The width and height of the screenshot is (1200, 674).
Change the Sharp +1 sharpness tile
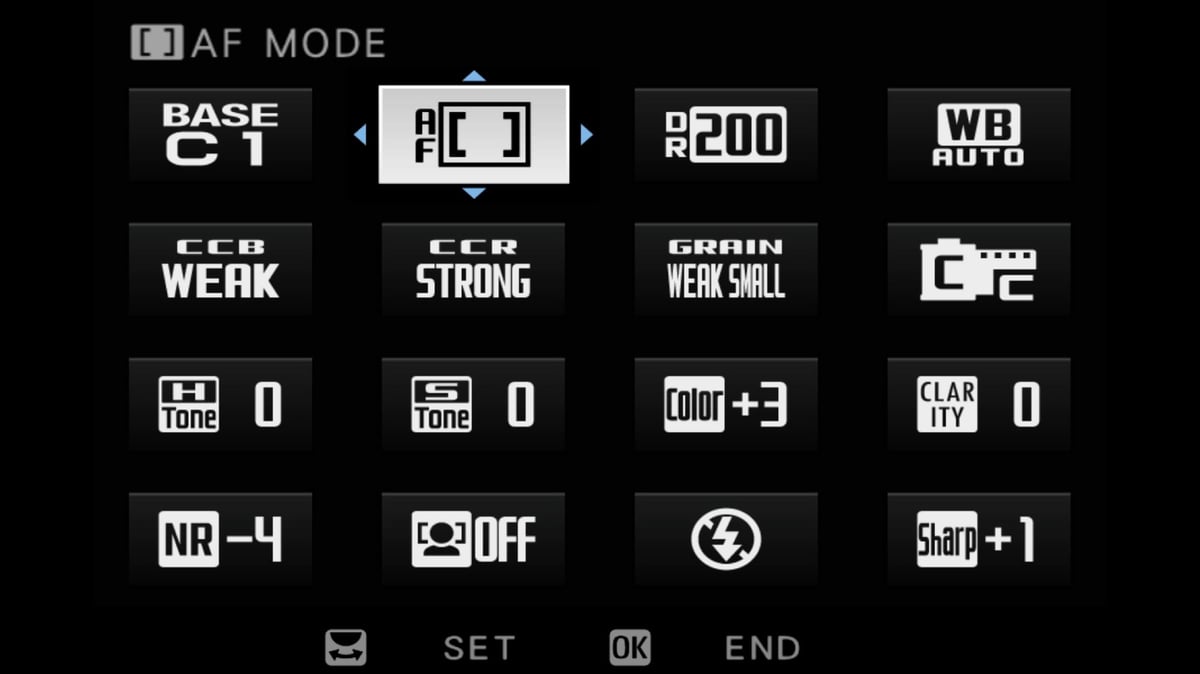[x=978, y=539]
